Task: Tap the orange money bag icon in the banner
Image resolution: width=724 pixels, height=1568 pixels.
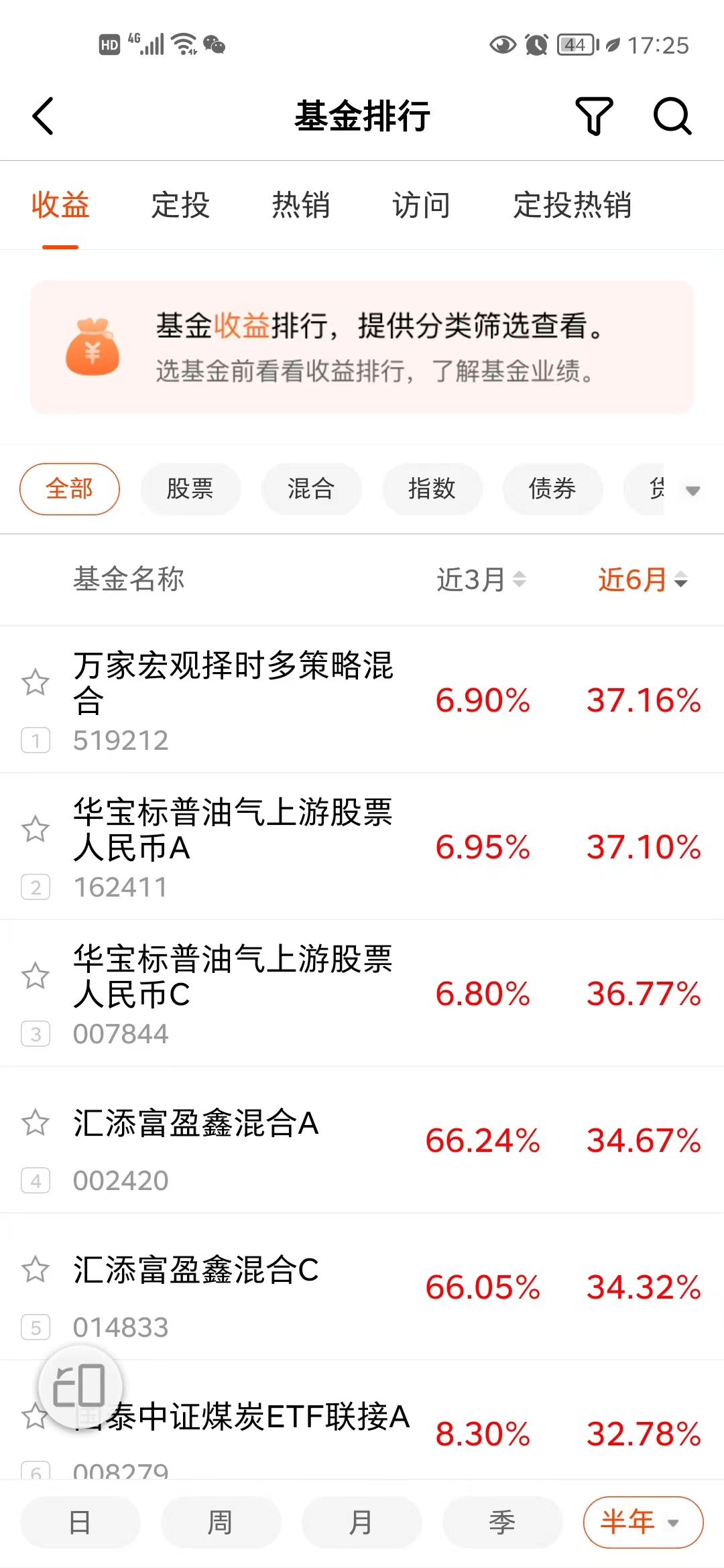Action: click(x=94, y=347)
